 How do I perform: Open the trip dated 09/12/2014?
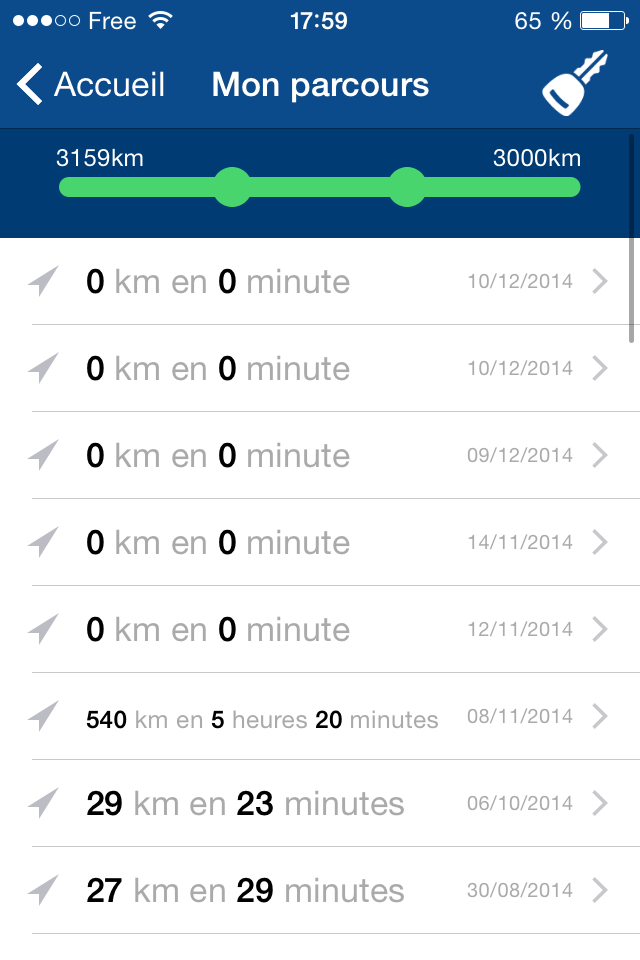tap(320, 456)
